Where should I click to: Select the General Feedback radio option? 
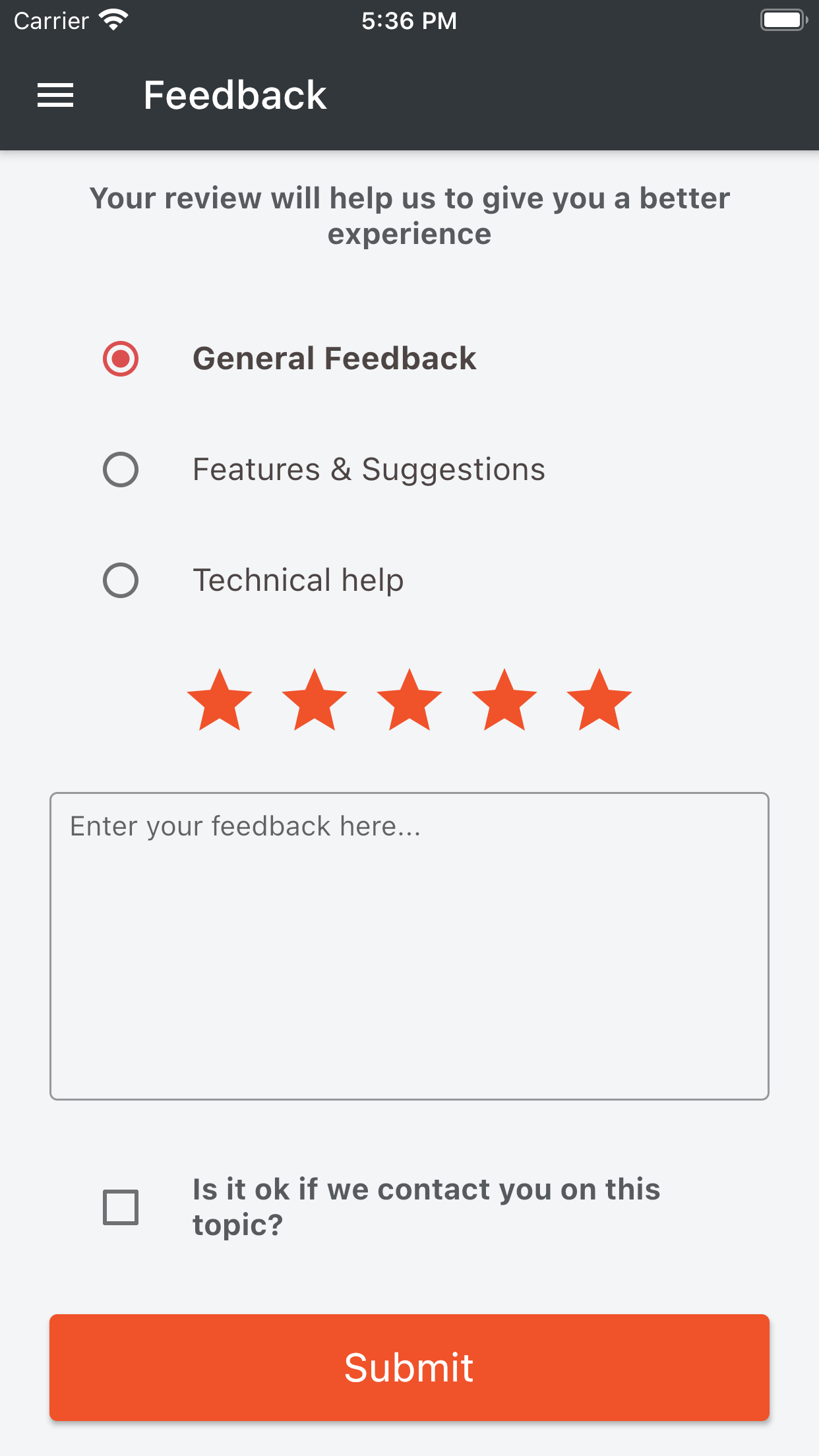[121, 359]
